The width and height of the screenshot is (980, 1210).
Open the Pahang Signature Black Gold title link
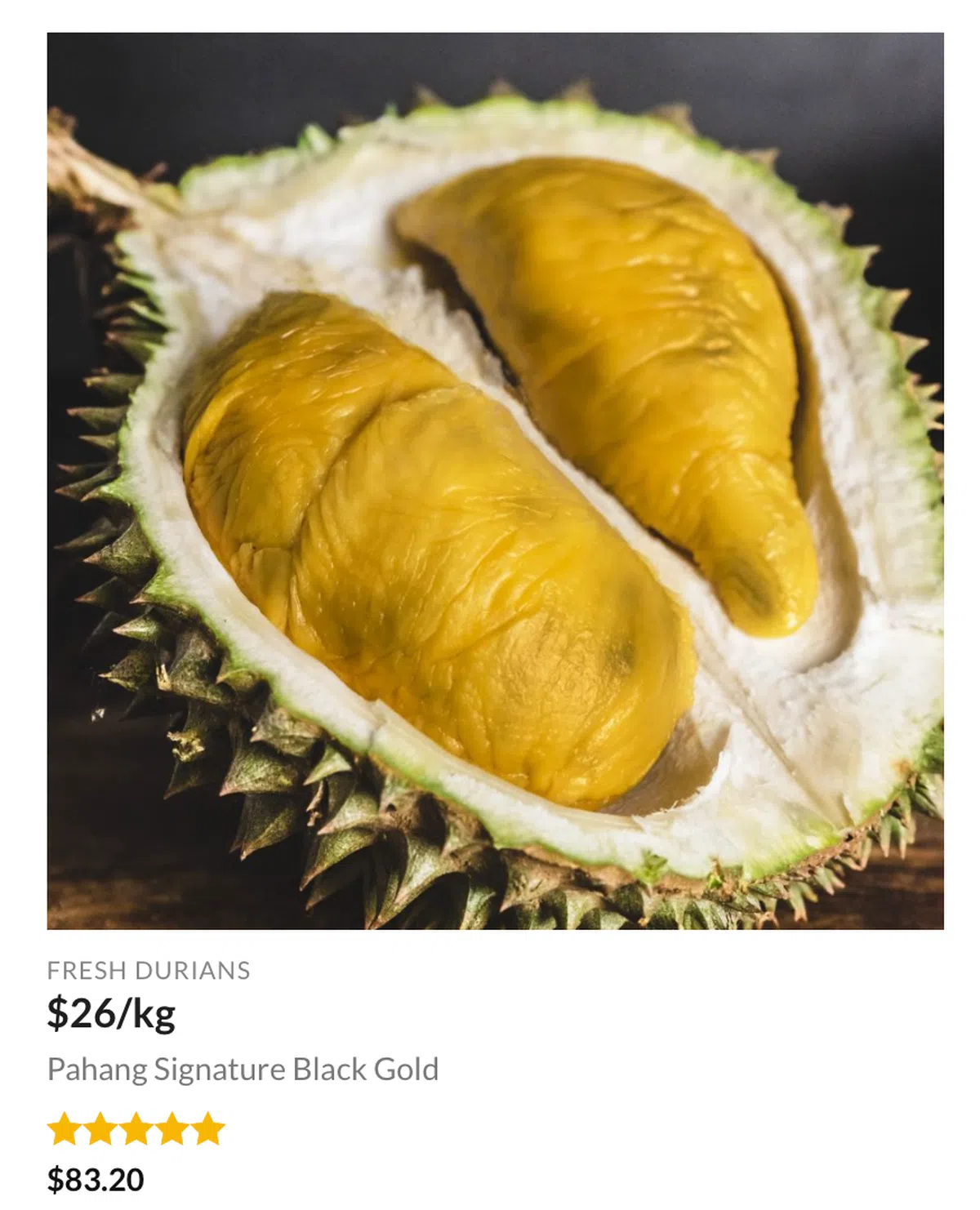[x=243, y=1069]
